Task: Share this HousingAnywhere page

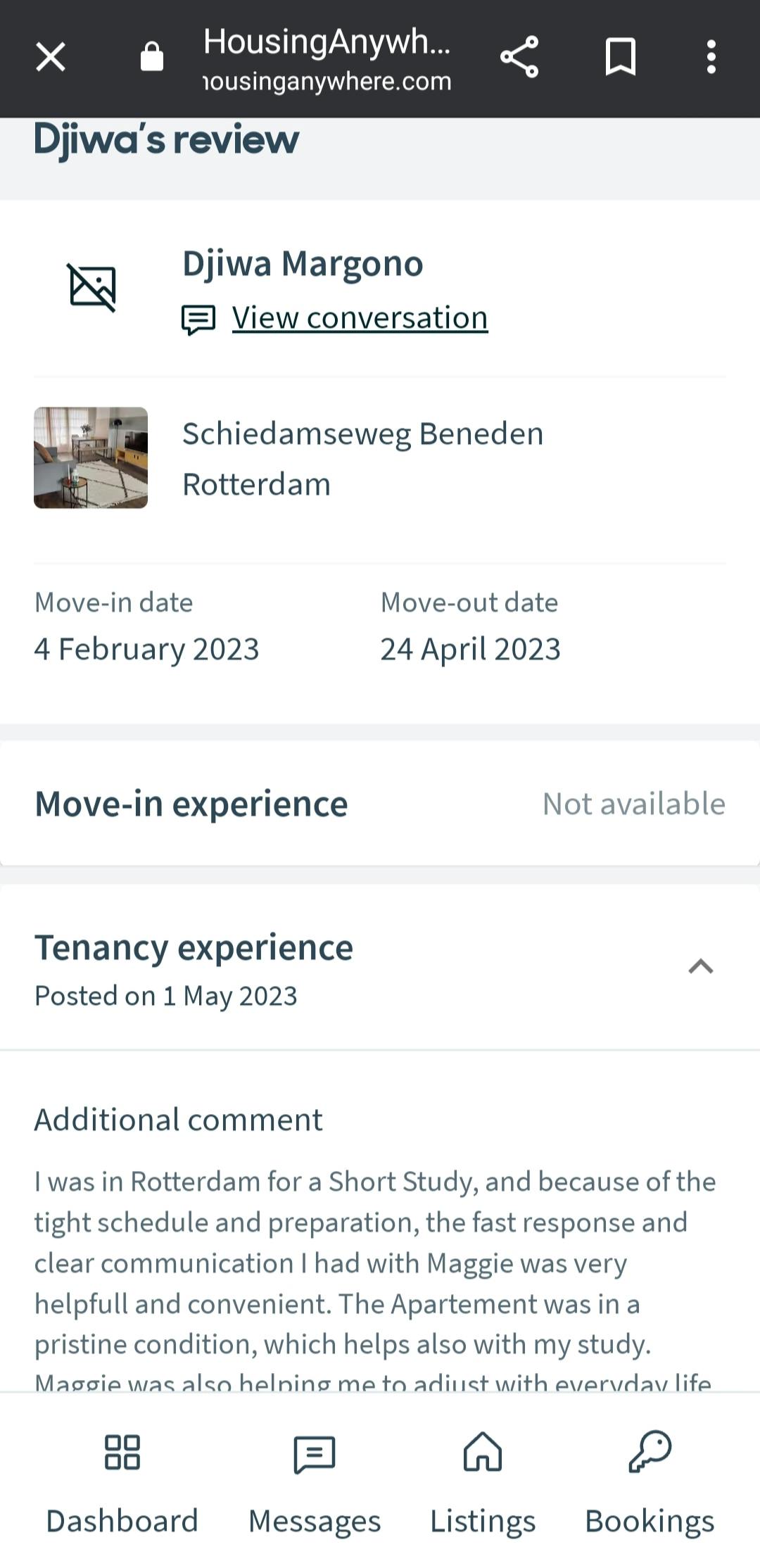Action: click(x=519, y=57)
